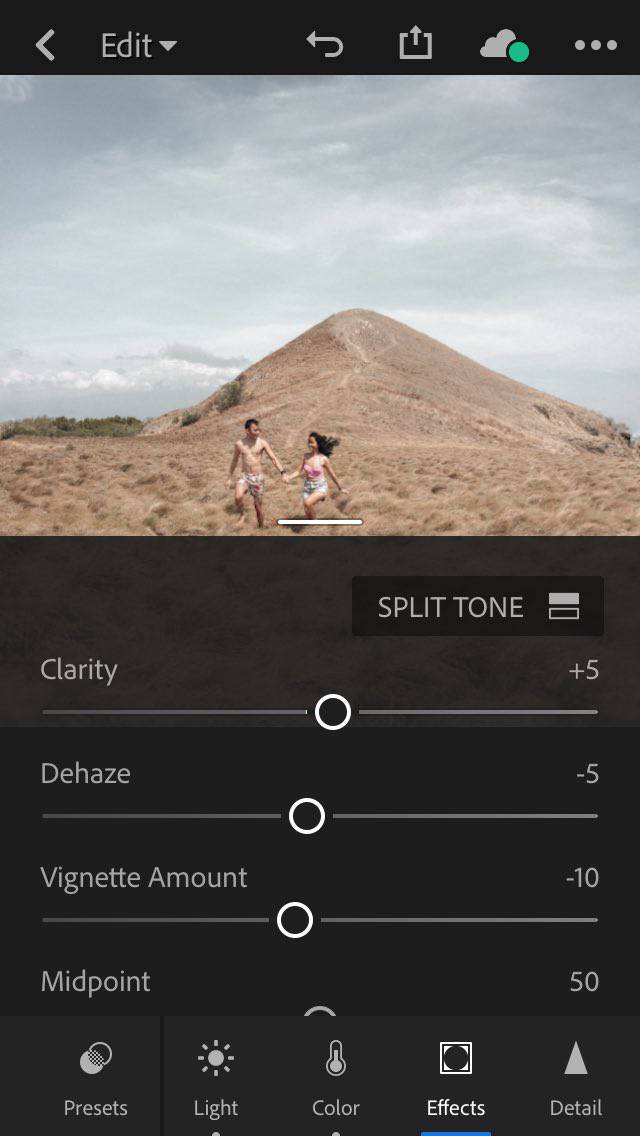Select the Effects panel
This screenshot has height=1136, width=640.
(x=456, y=1078)
